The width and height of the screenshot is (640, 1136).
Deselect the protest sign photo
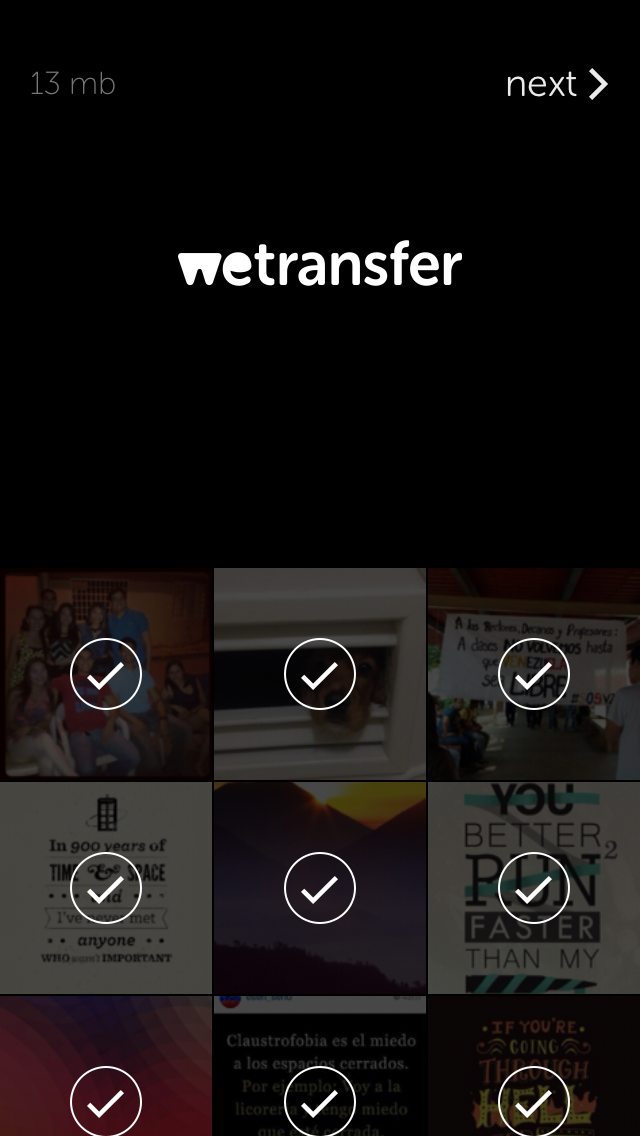pos(534,675)
